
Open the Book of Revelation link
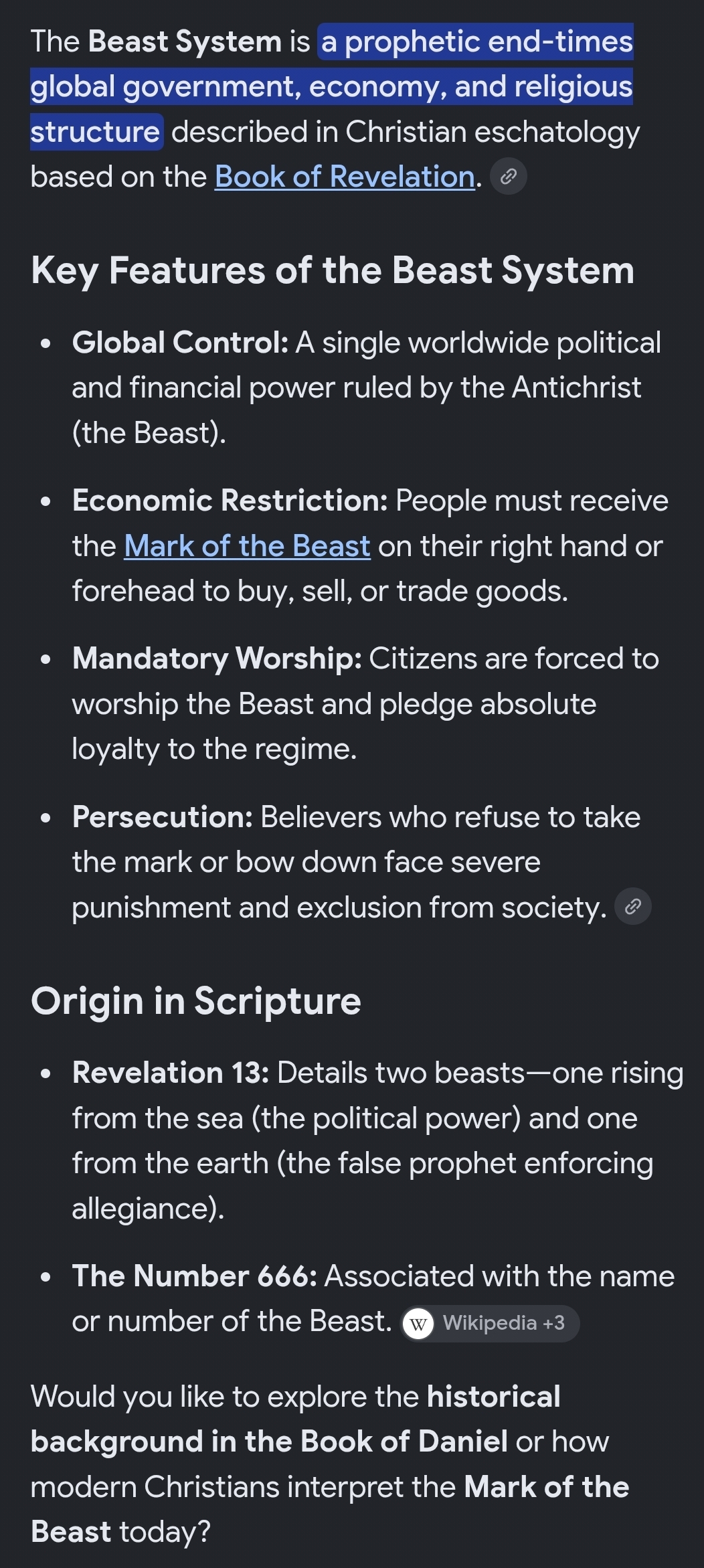tap(345, 177)
